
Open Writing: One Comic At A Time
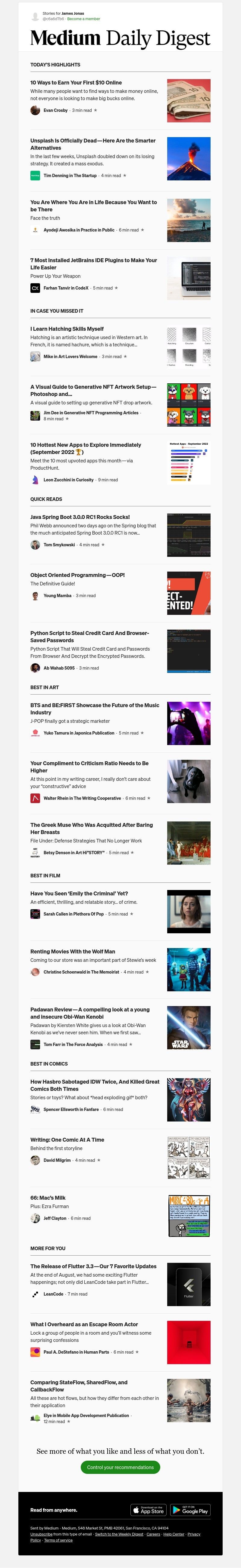(x=67, y=1140)
